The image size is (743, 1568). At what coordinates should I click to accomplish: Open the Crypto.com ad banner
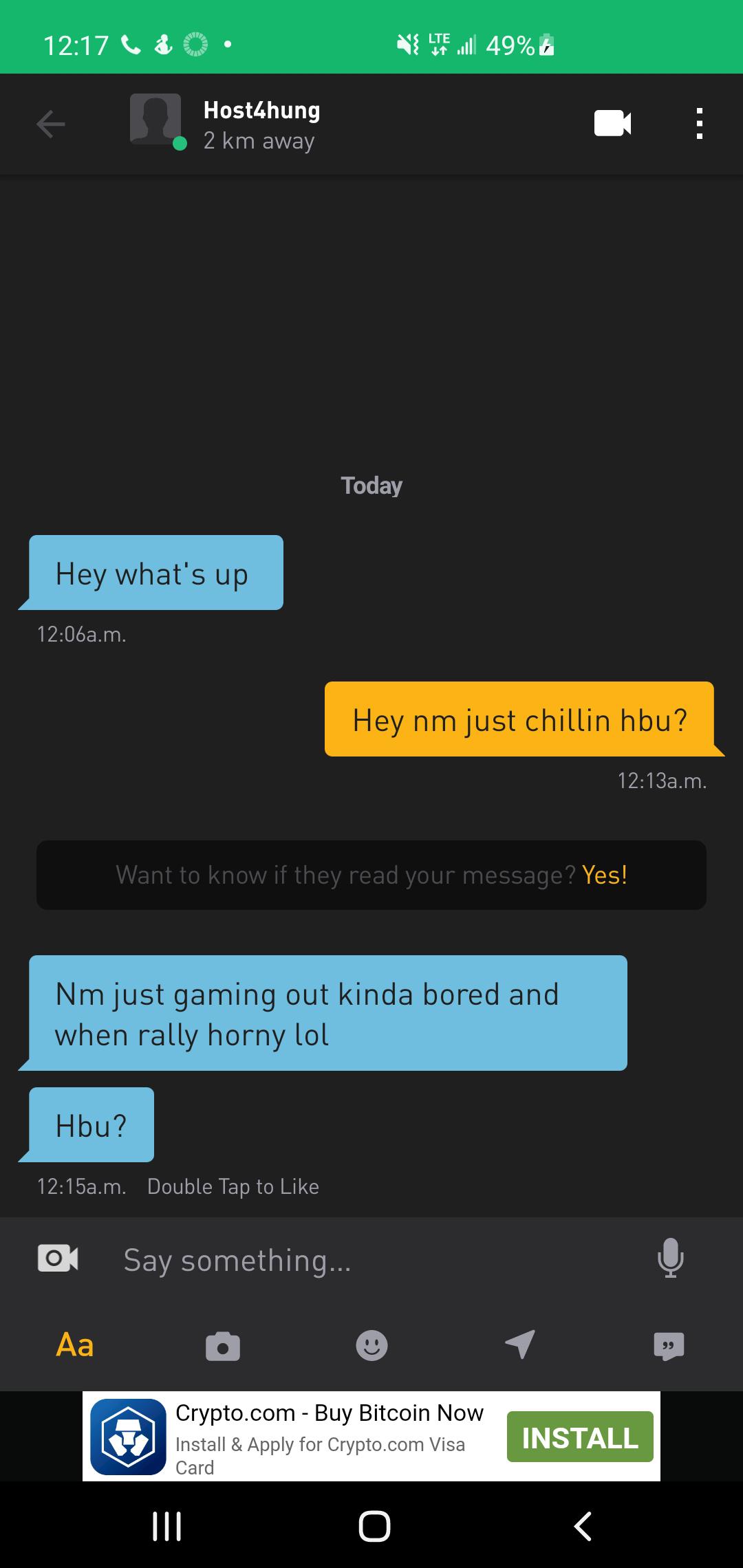[329, 1437]
